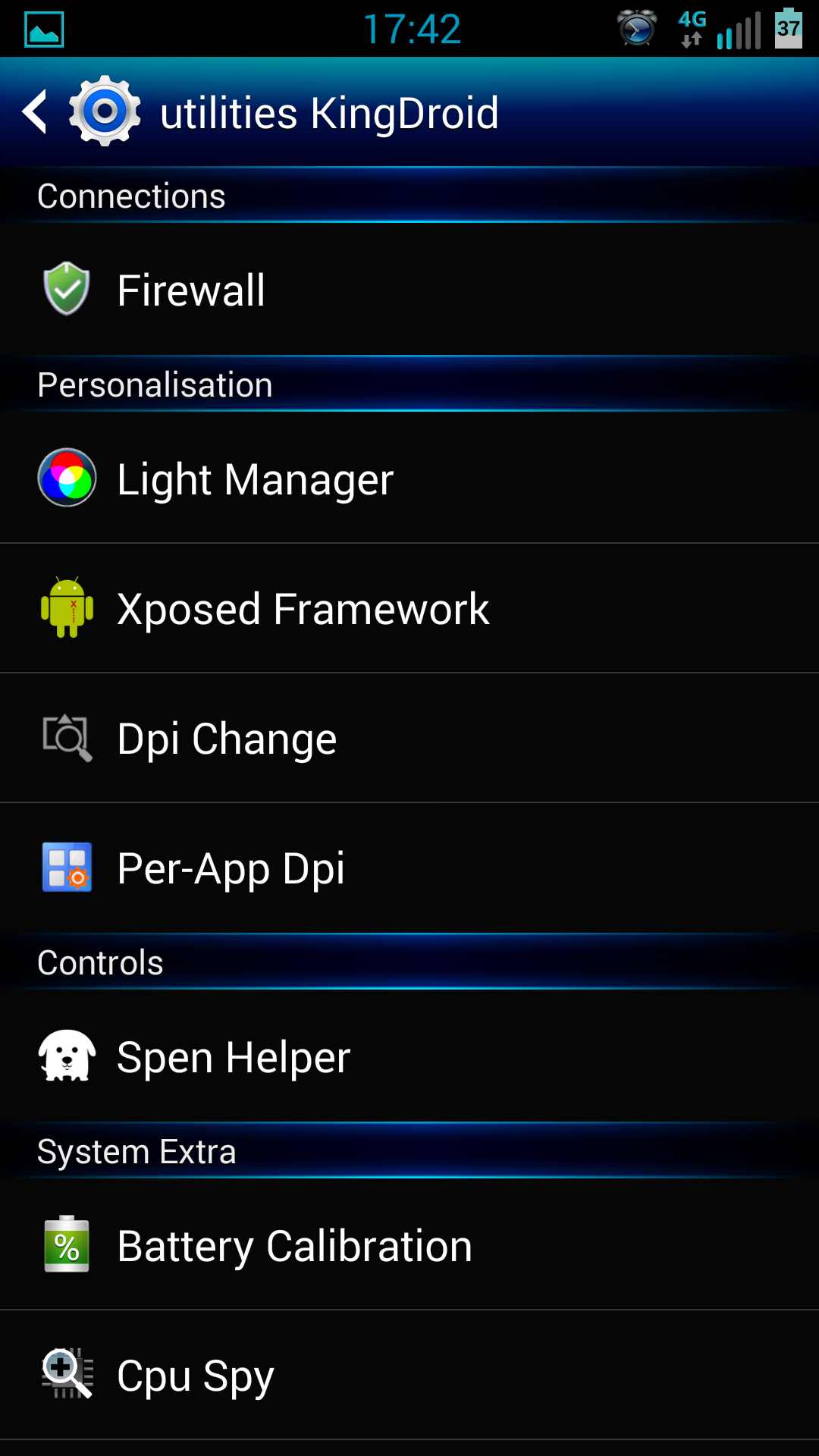
Task: Tap Per-App Dpi
Action: click(409, 868)
